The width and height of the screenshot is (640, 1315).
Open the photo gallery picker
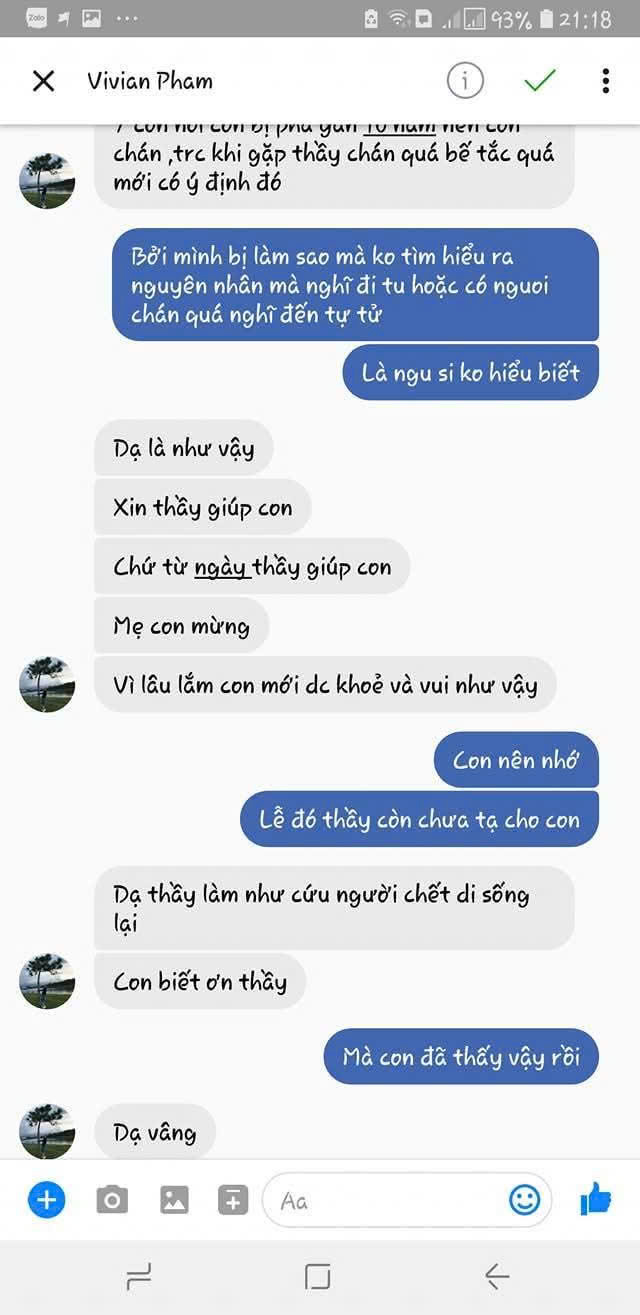[174, 1199]
